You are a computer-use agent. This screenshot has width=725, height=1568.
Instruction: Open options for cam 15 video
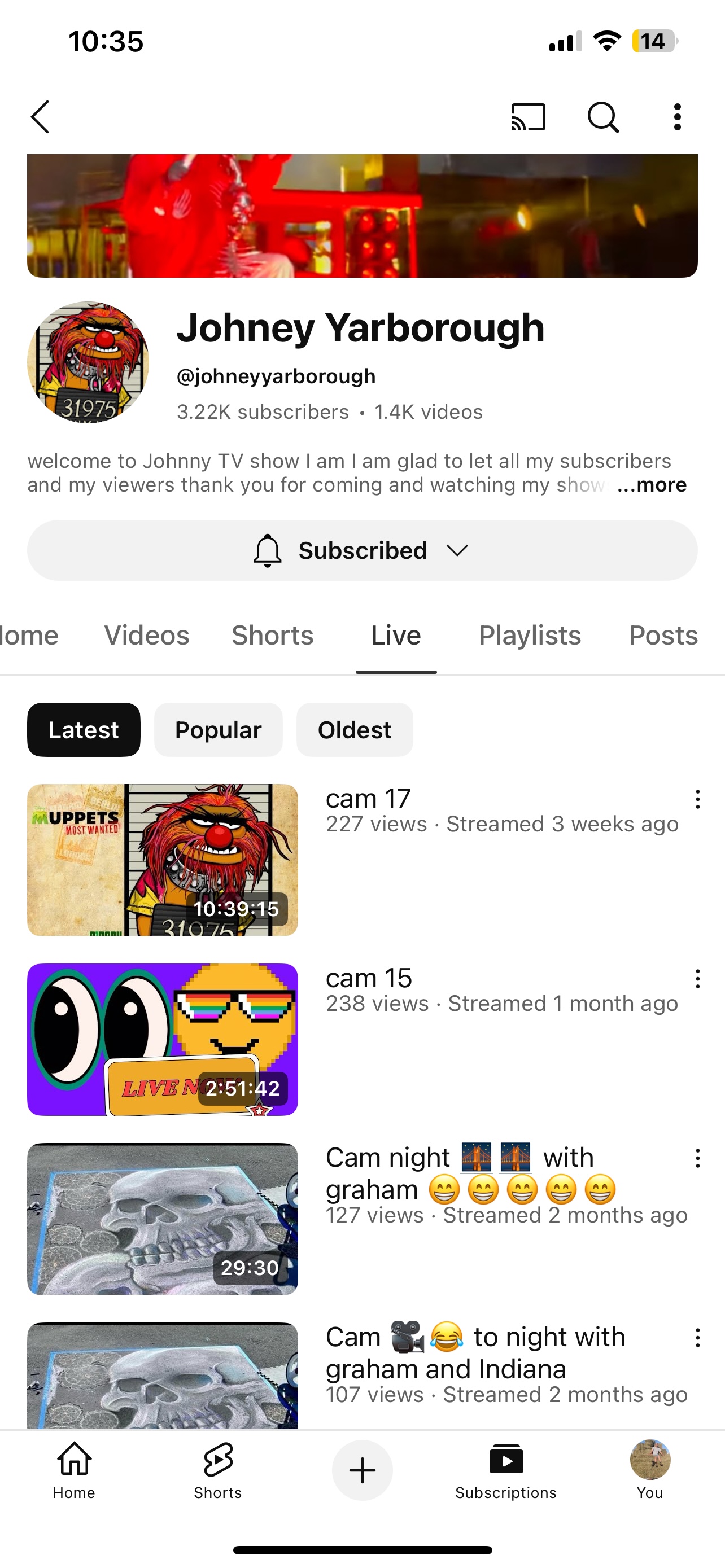697,979
